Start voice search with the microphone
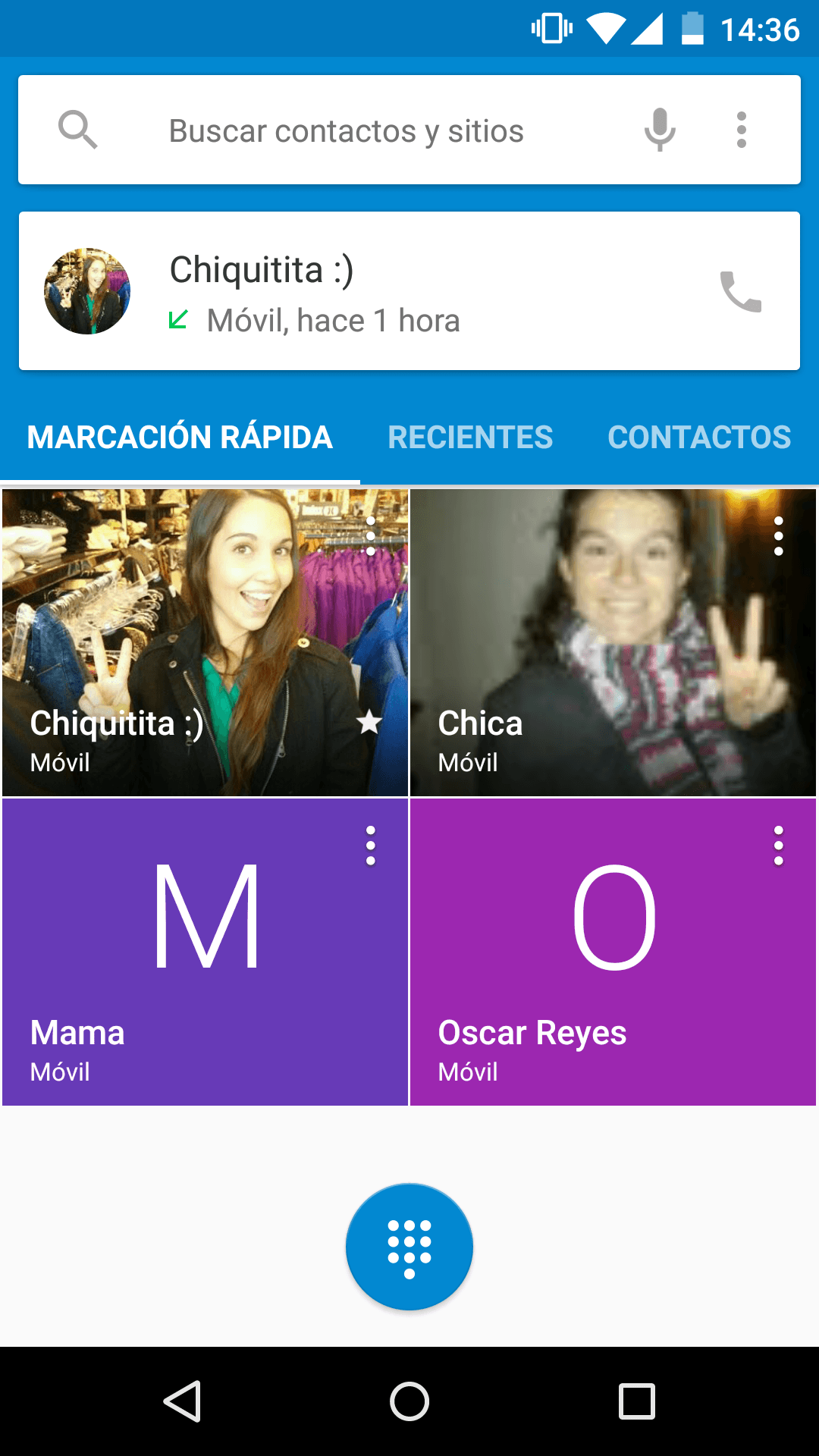Viewport: 819px width, 1456px height. pyautogui.click(x=660, y=130)
